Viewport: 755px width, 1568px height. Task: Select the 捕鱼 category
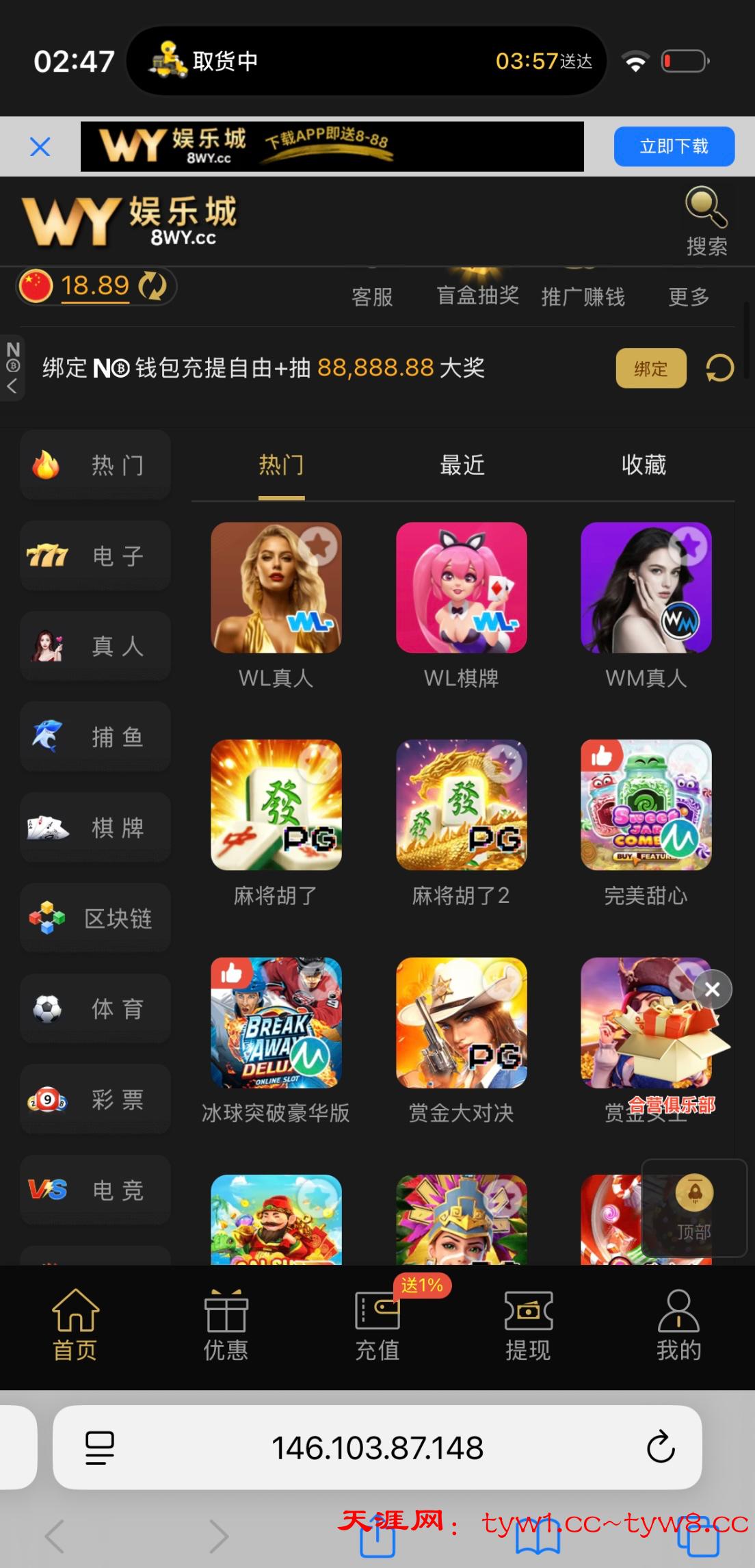96,737
